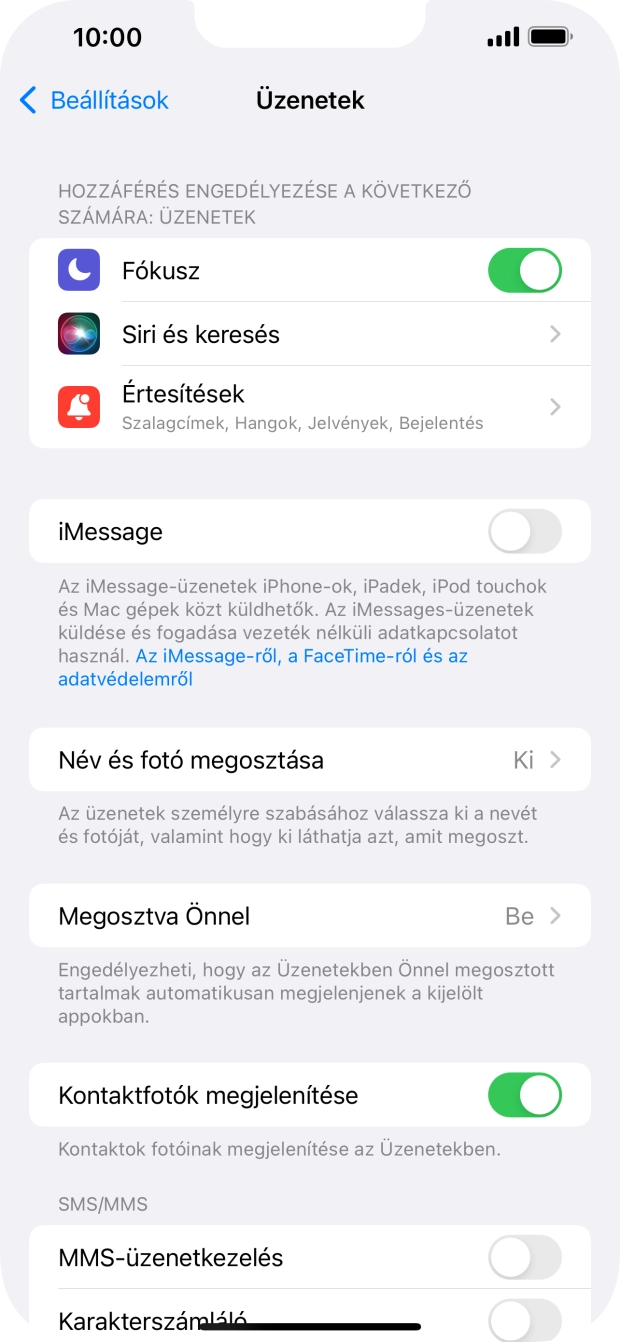Turn on MMS-üzenetkezelés
This screenshot has height=1342, width=620.
click(x=524, y=1257)
